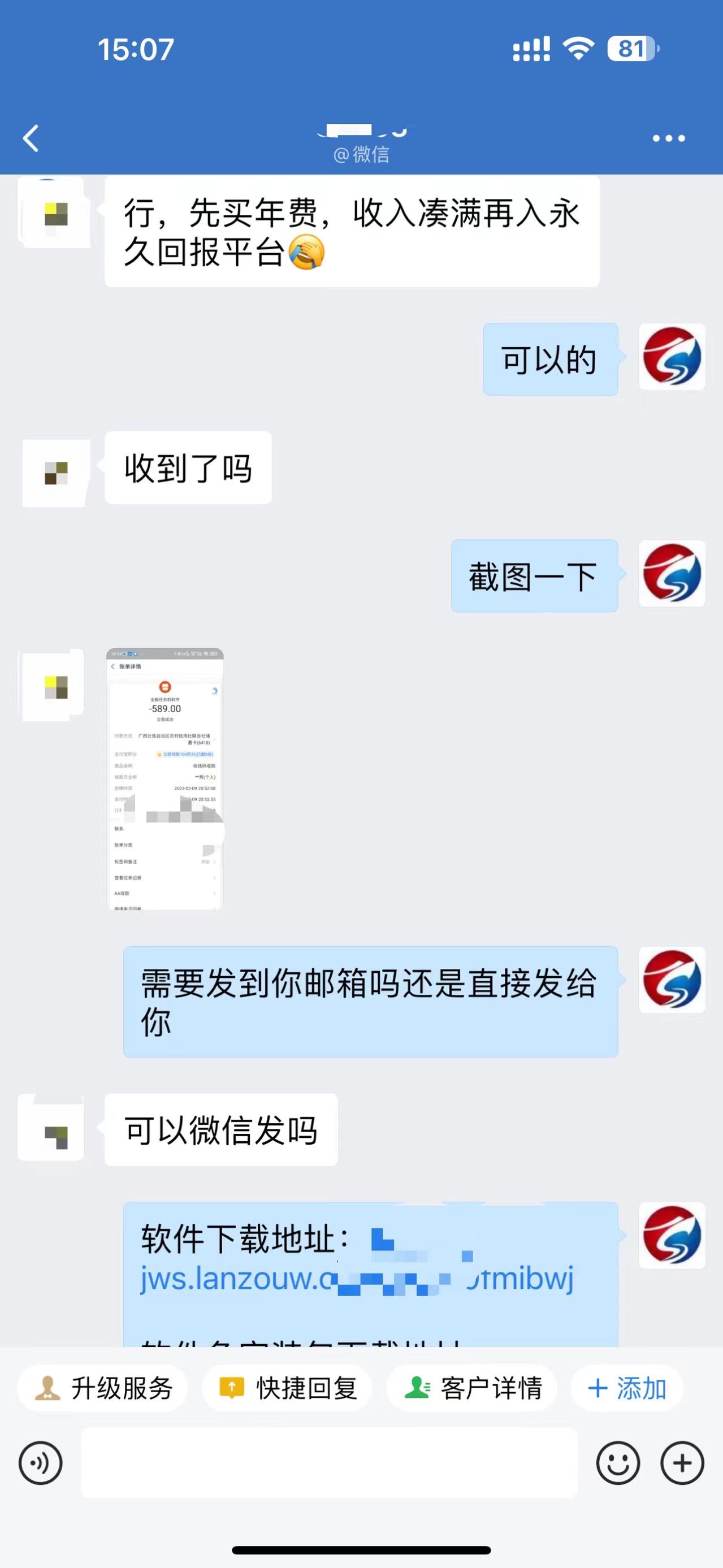The width and height of the screenshot is (723, 1568).
Task: Open 快捷回复 quick replies
Action: [287, 1388]
